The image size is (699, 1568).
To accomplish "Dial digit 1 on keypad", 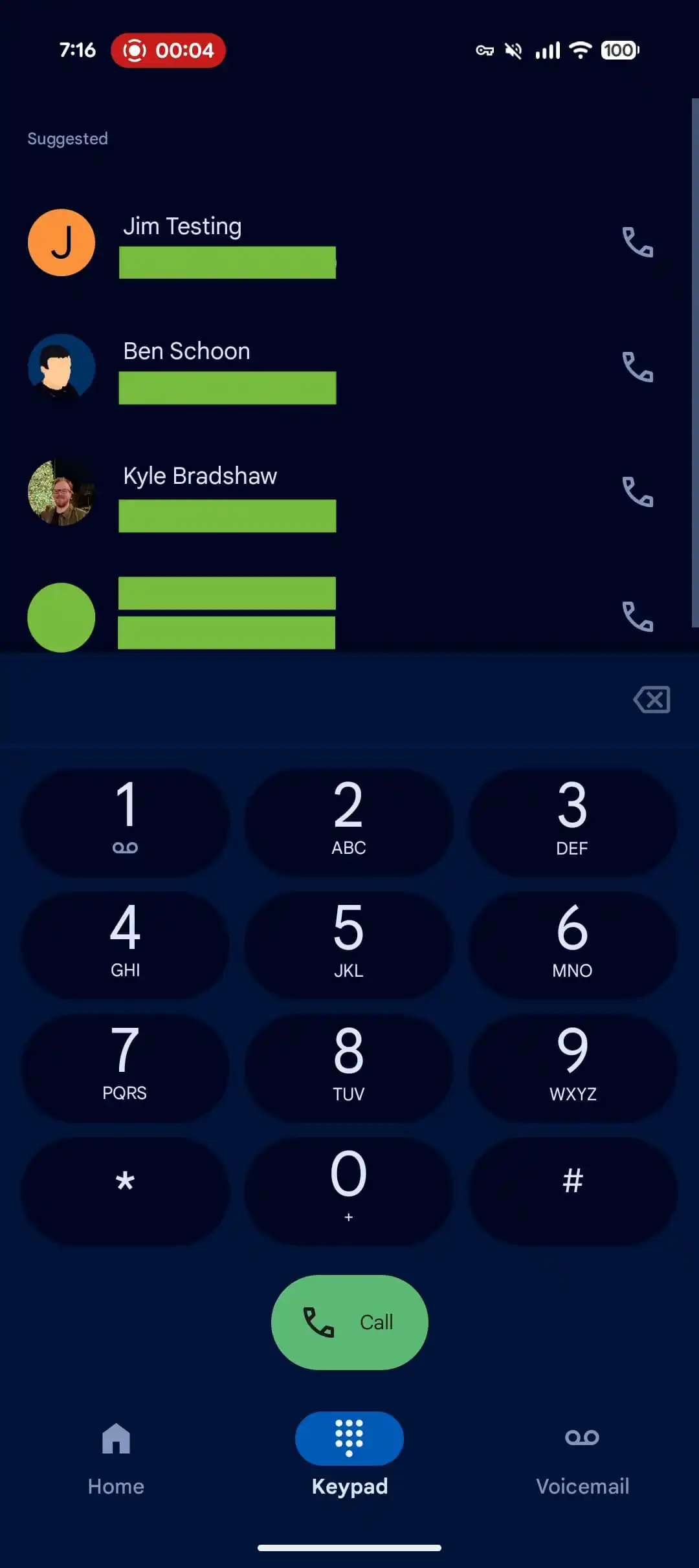I will (x=125, y=822).
